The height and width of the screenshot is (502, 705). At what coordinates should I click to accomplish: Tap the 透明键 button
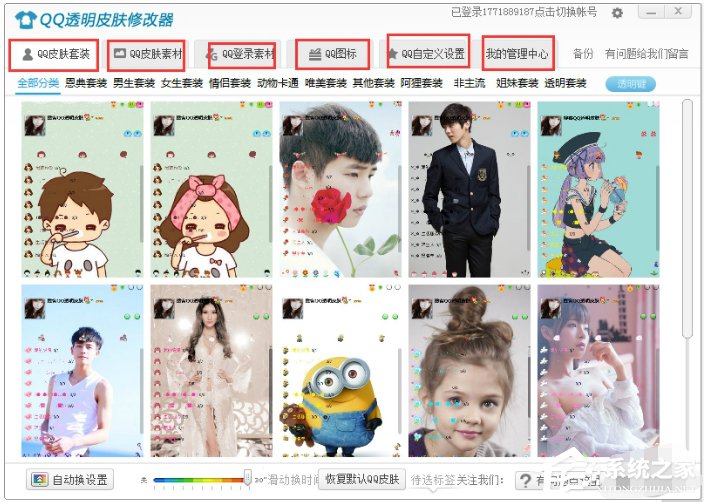630,84
